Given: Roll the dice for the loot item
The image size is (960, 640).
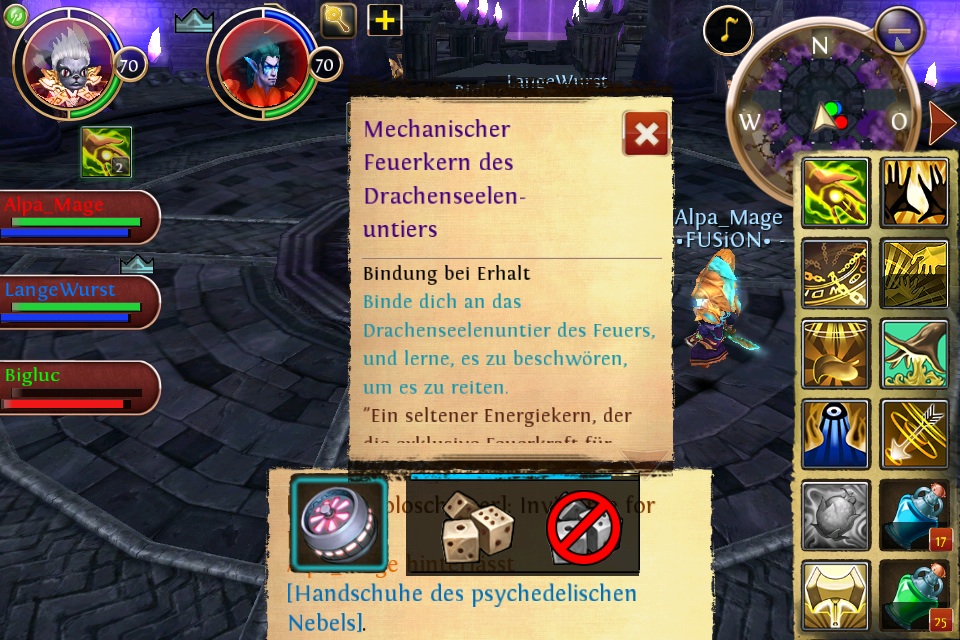Looking at the screenshot, I should point(477,524).
